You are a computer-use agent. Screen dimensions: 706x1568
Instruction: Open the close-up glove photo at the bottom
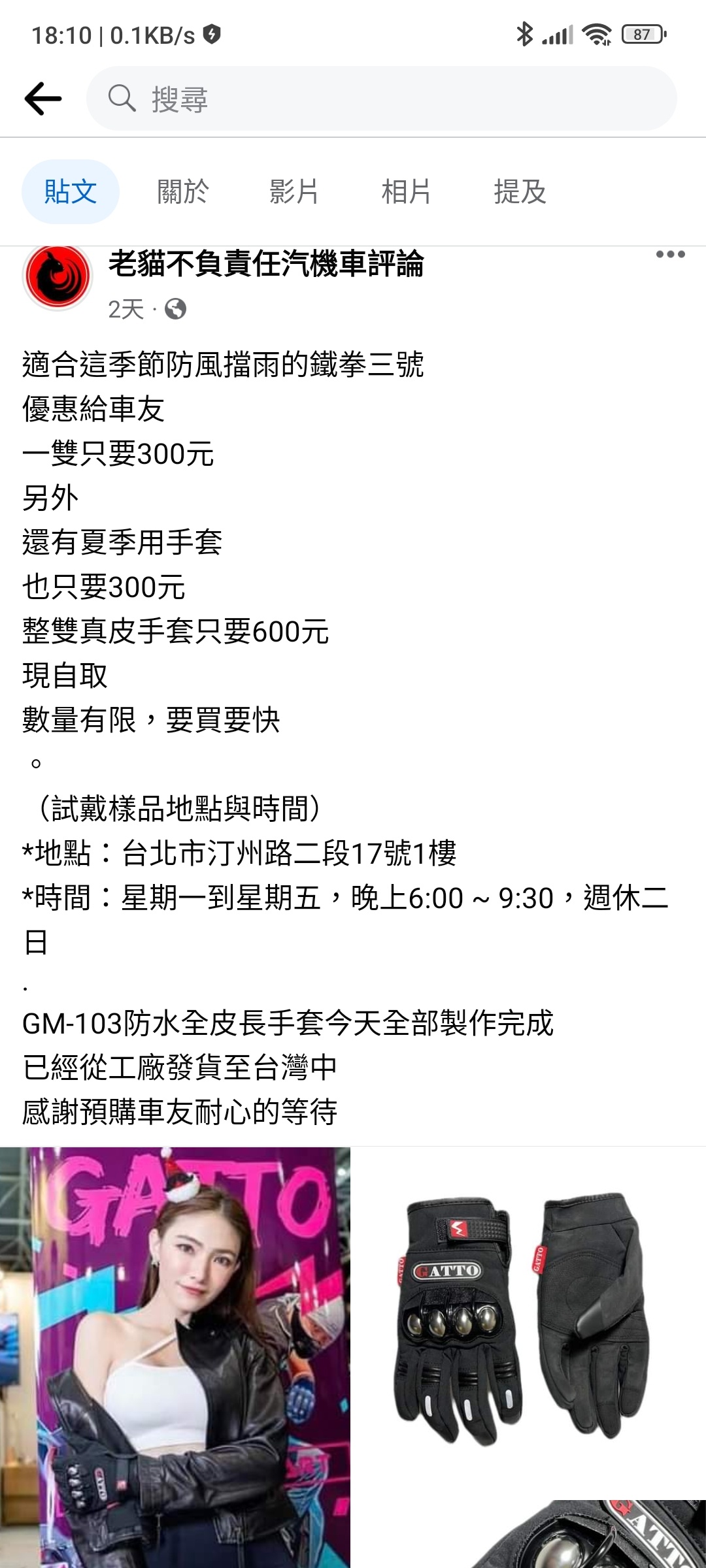[529, 1534]
